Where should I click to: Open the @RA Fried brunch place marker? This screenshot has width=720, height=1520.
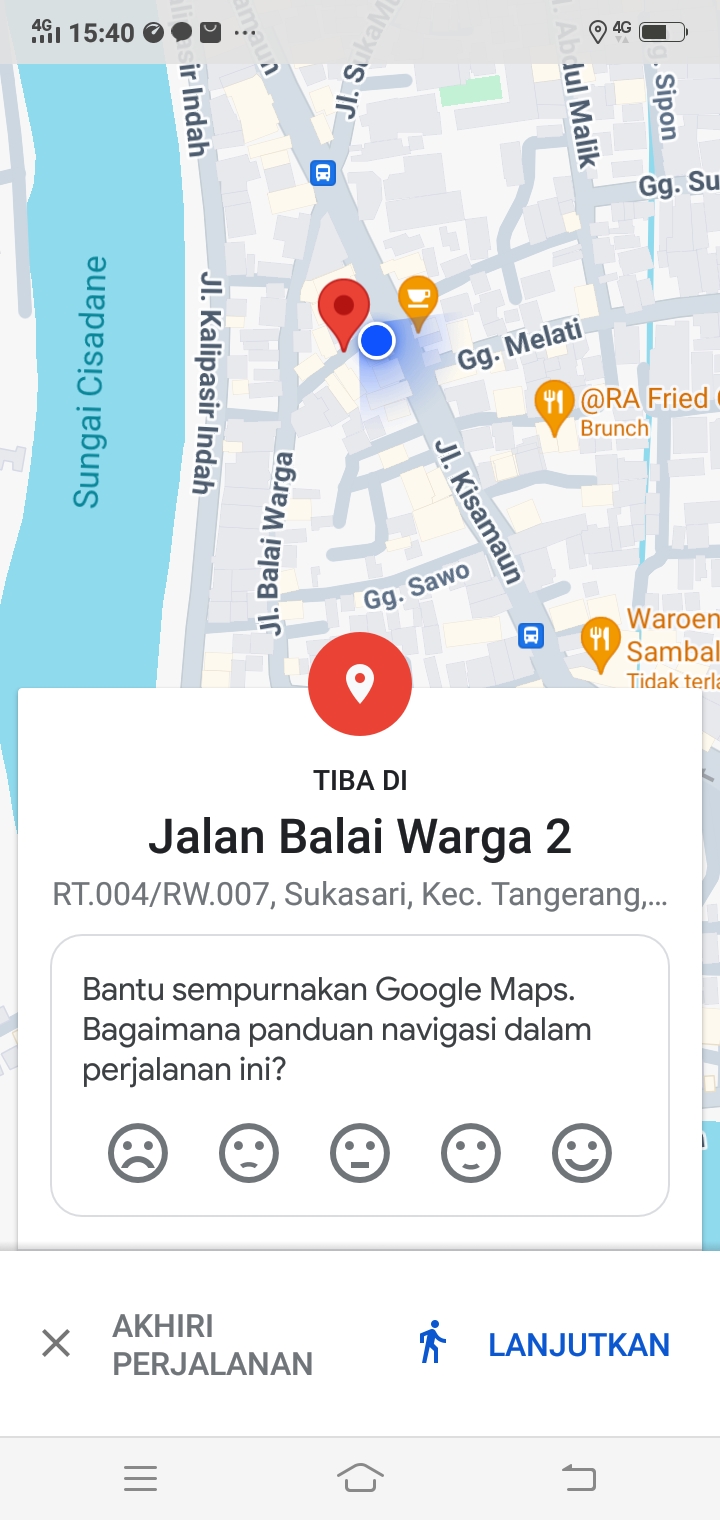point(553,405)
